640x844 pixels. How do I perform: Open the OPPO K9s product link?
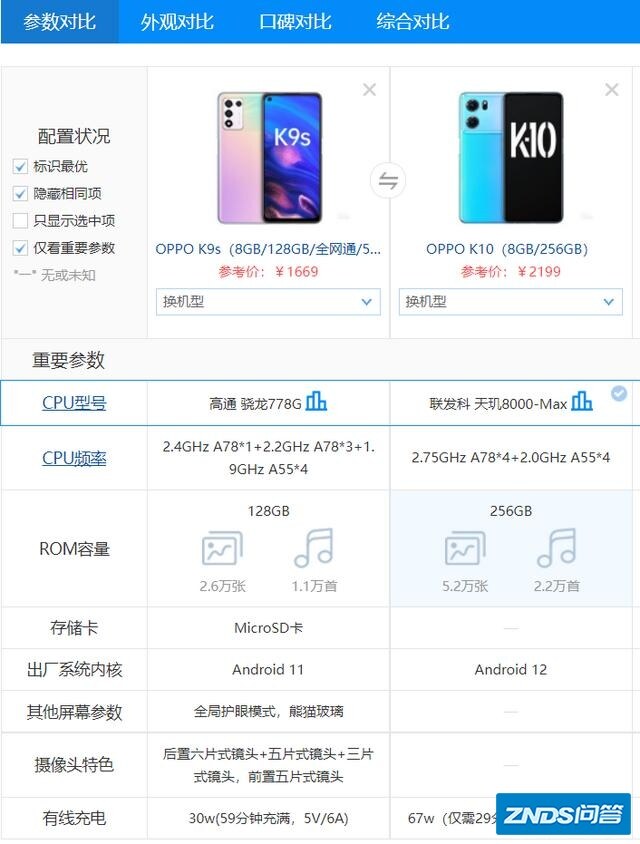point(268,249)
